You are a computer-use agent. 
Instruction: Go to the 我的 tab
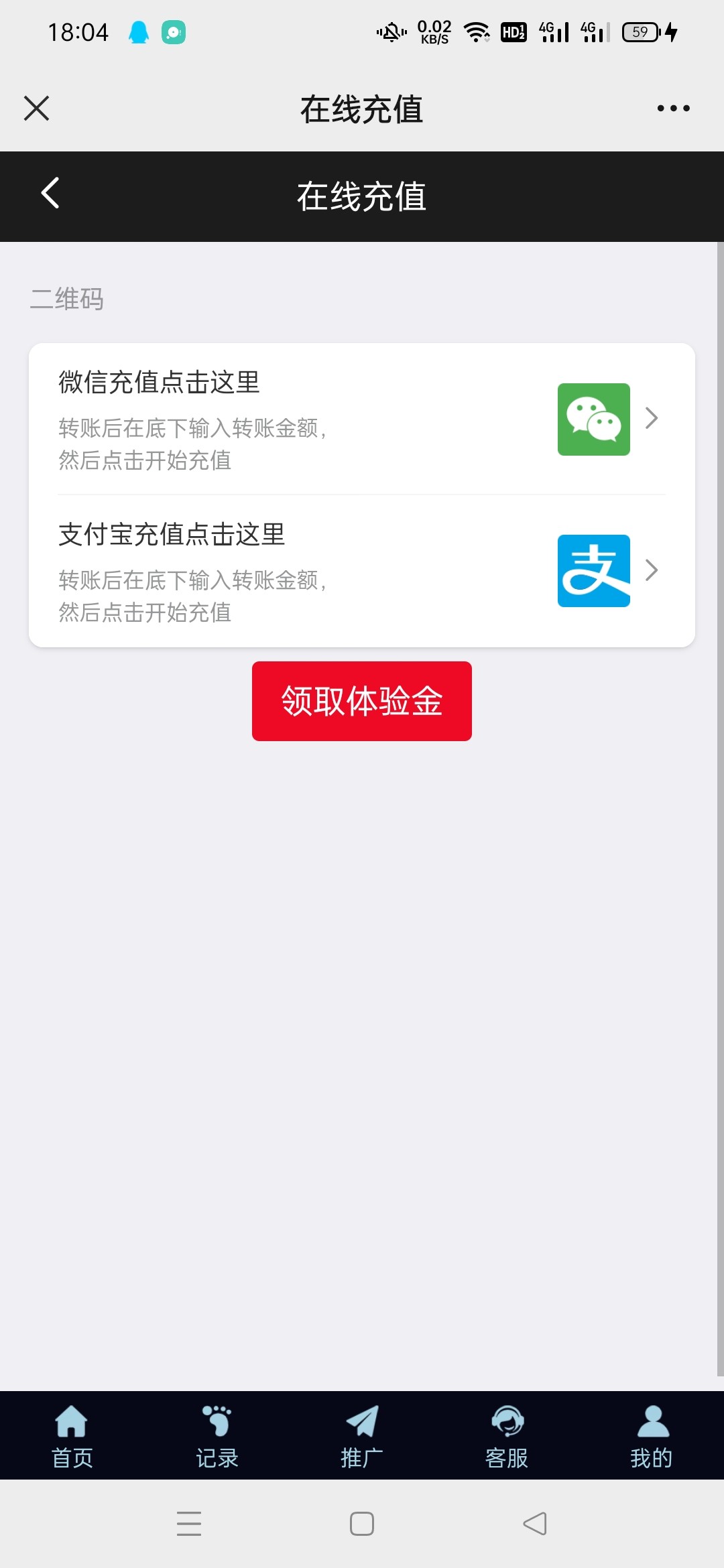click(652, 1435)
